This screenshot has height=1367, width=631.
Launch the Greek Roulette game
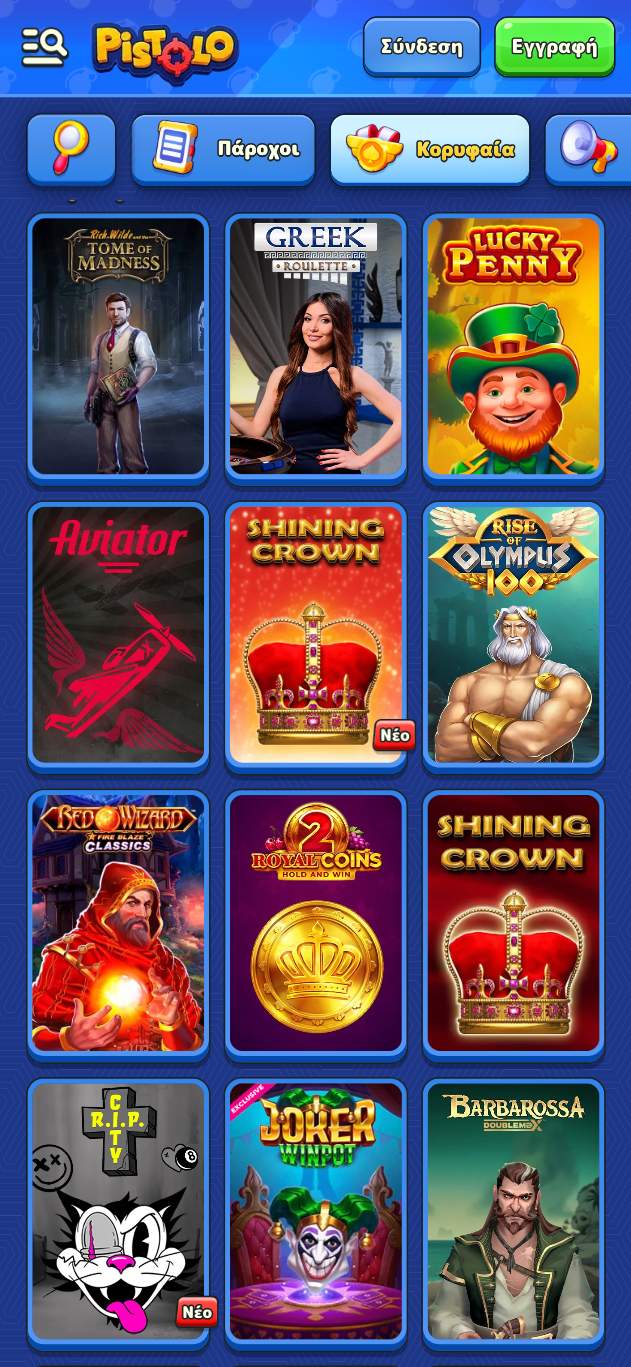(316, 346)
